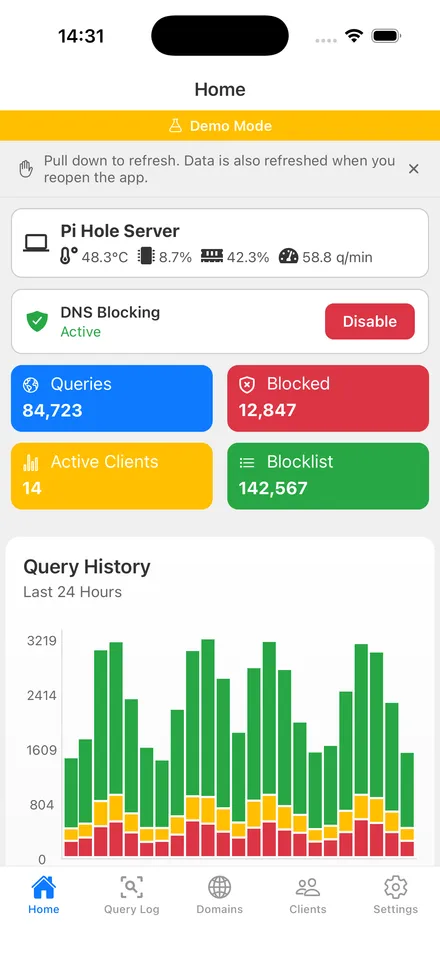Screen dimensions: 440x957
Task: Dismiss the pull down to refresh tip
Action: pyautogui.click(x=413, y=169)
